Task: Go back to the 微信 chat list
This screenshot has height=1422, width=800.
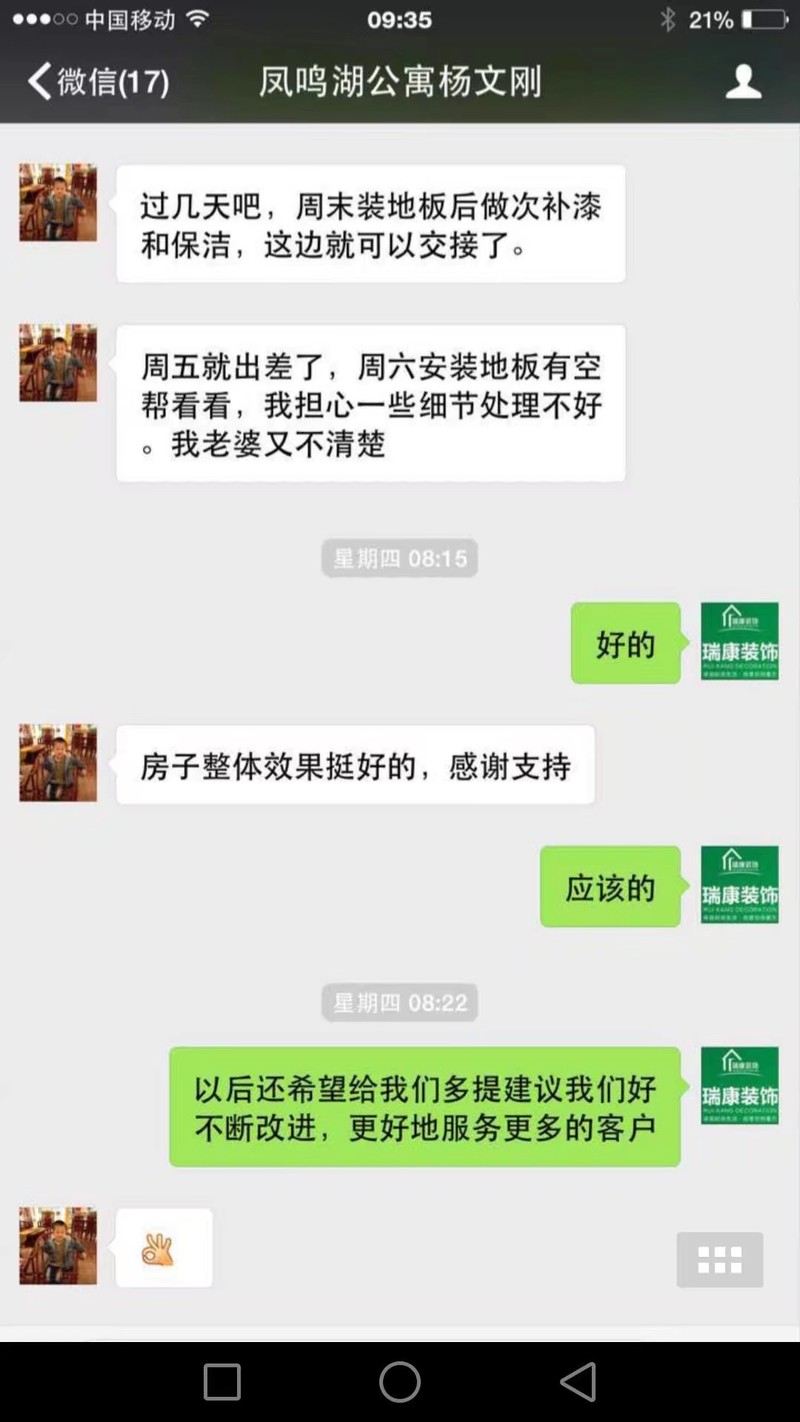Action: 97,81
